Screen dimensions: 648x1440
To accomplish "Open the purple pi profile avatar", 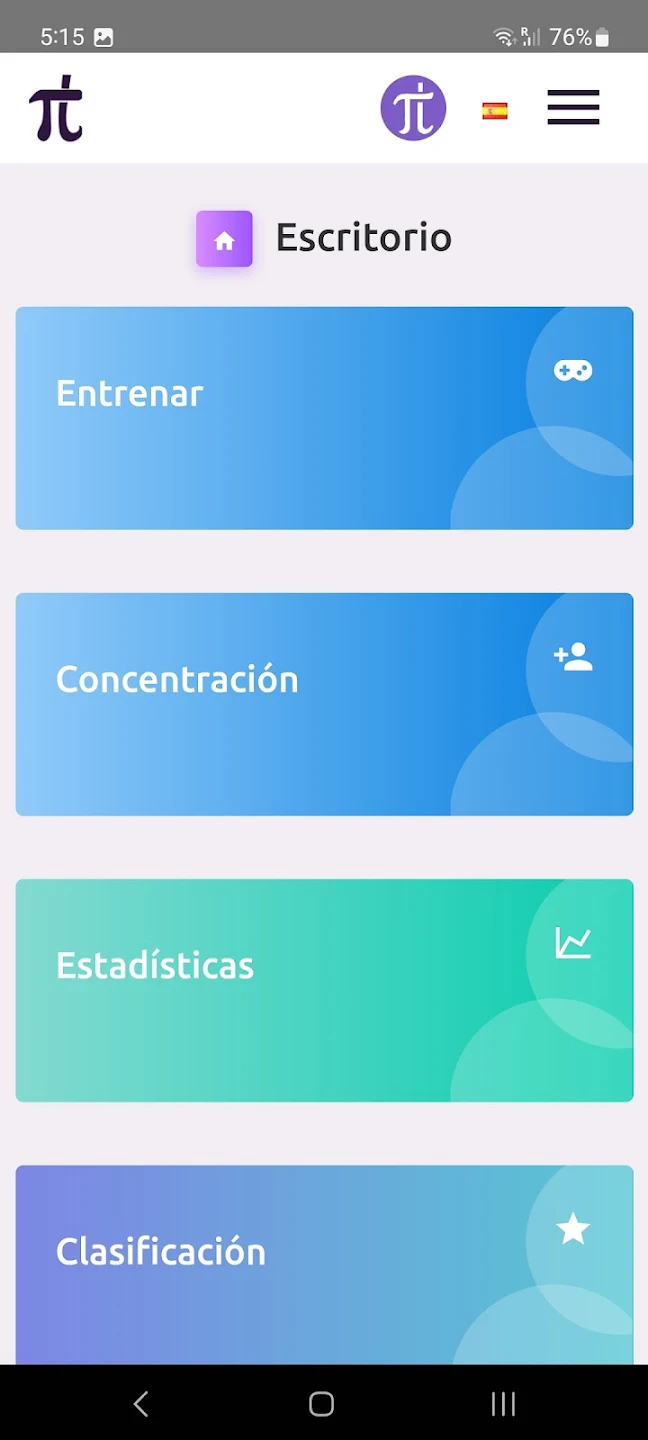I will click(x=413, y=108).
